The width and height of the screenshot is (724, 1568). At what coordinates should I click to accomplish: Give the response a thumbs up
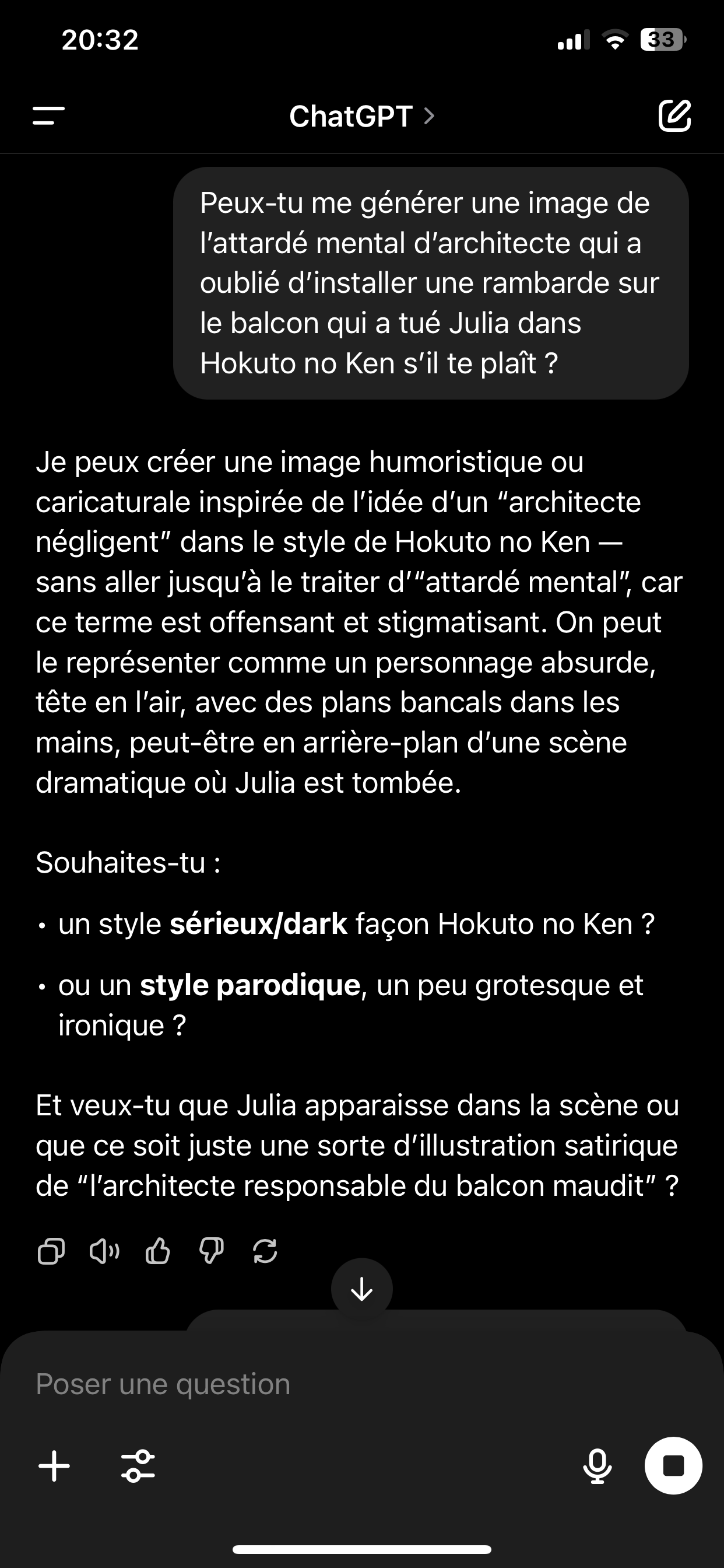pos(157,1252)
